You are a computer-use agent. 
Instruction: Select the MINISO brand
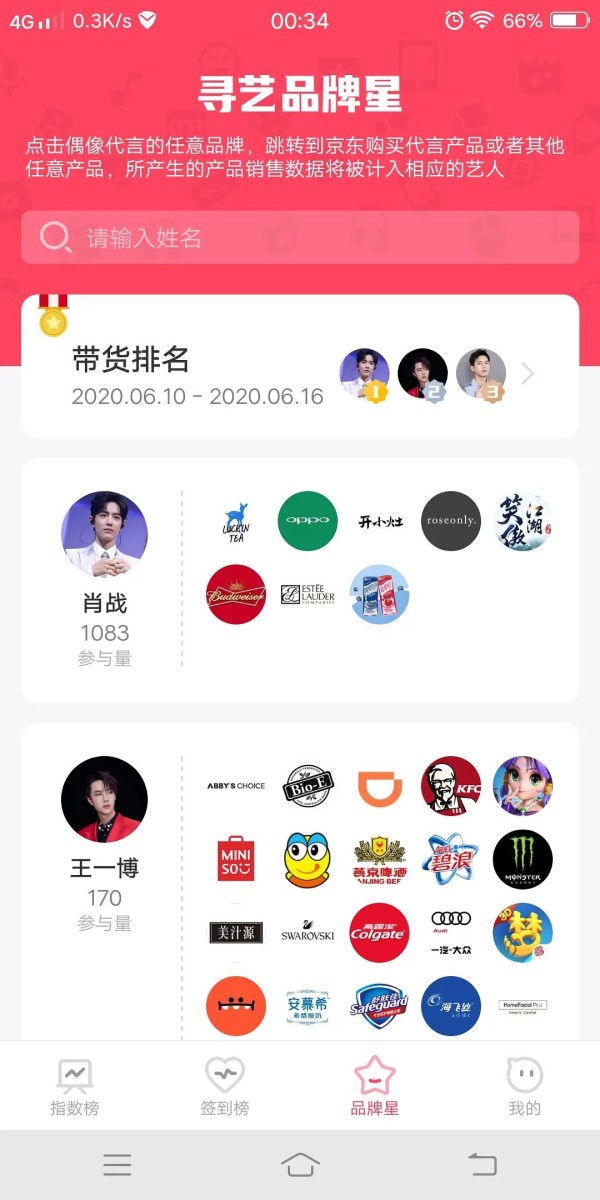click(236, 859)
